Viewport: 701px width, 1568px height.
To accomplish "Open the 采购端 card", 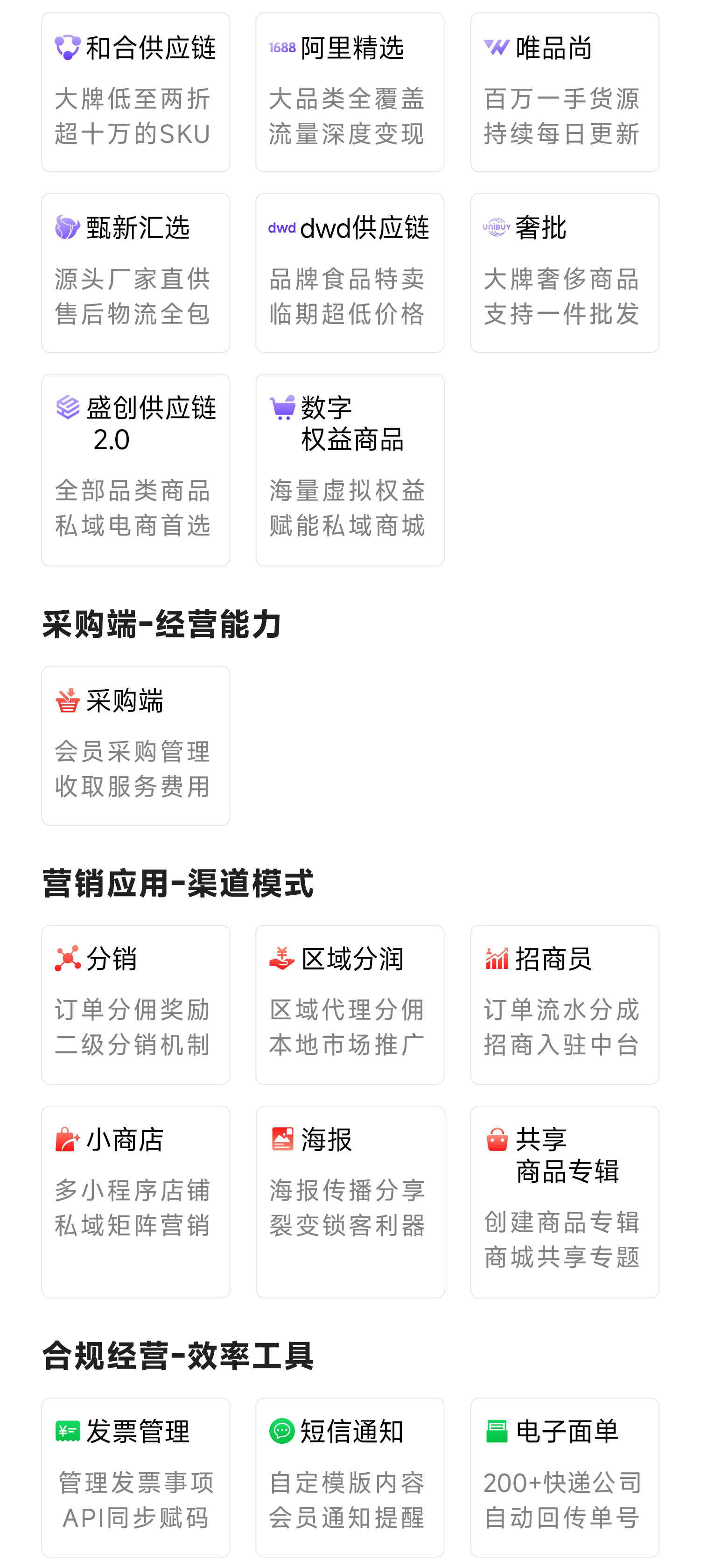I will (135, 745).
